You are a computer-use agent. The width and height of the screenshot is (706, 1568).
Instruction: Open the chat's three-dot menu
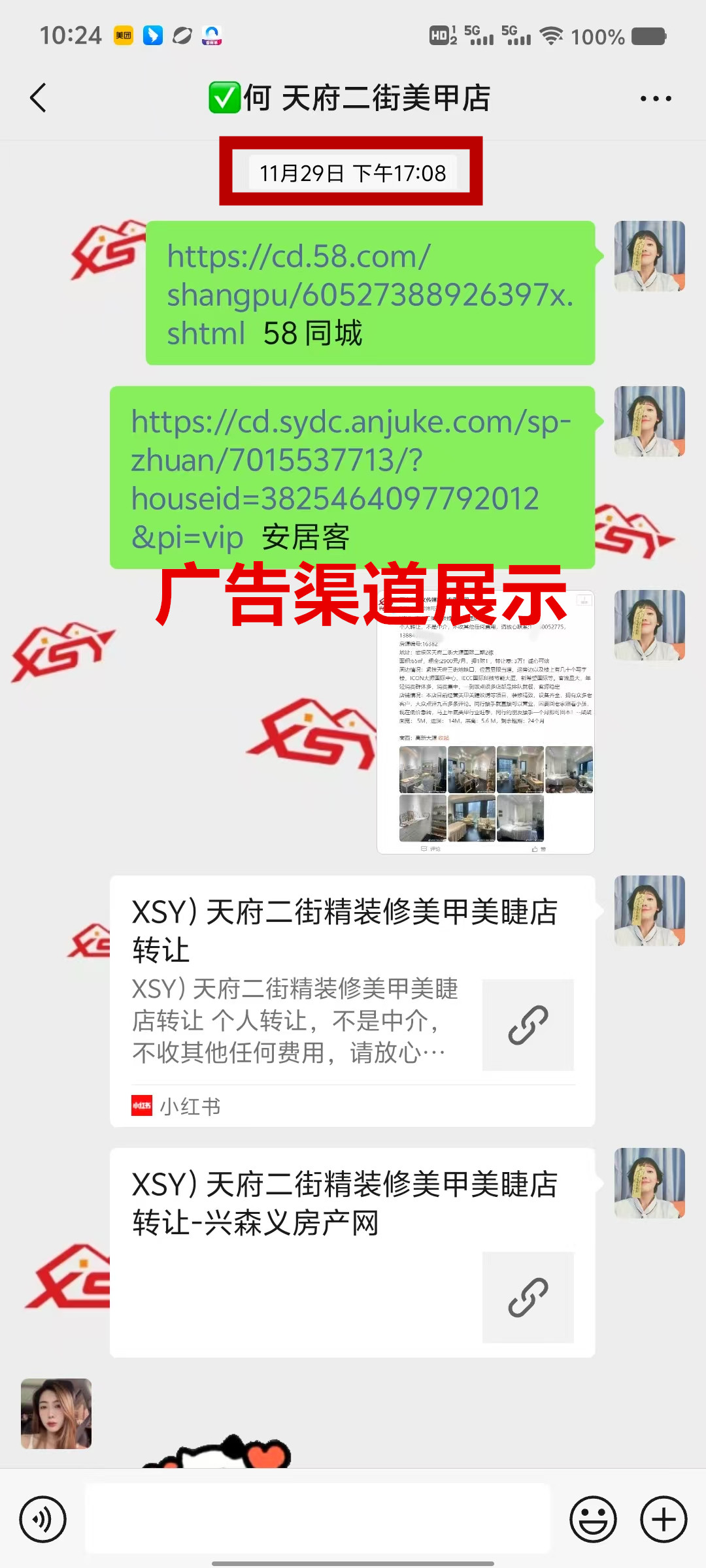656,99
